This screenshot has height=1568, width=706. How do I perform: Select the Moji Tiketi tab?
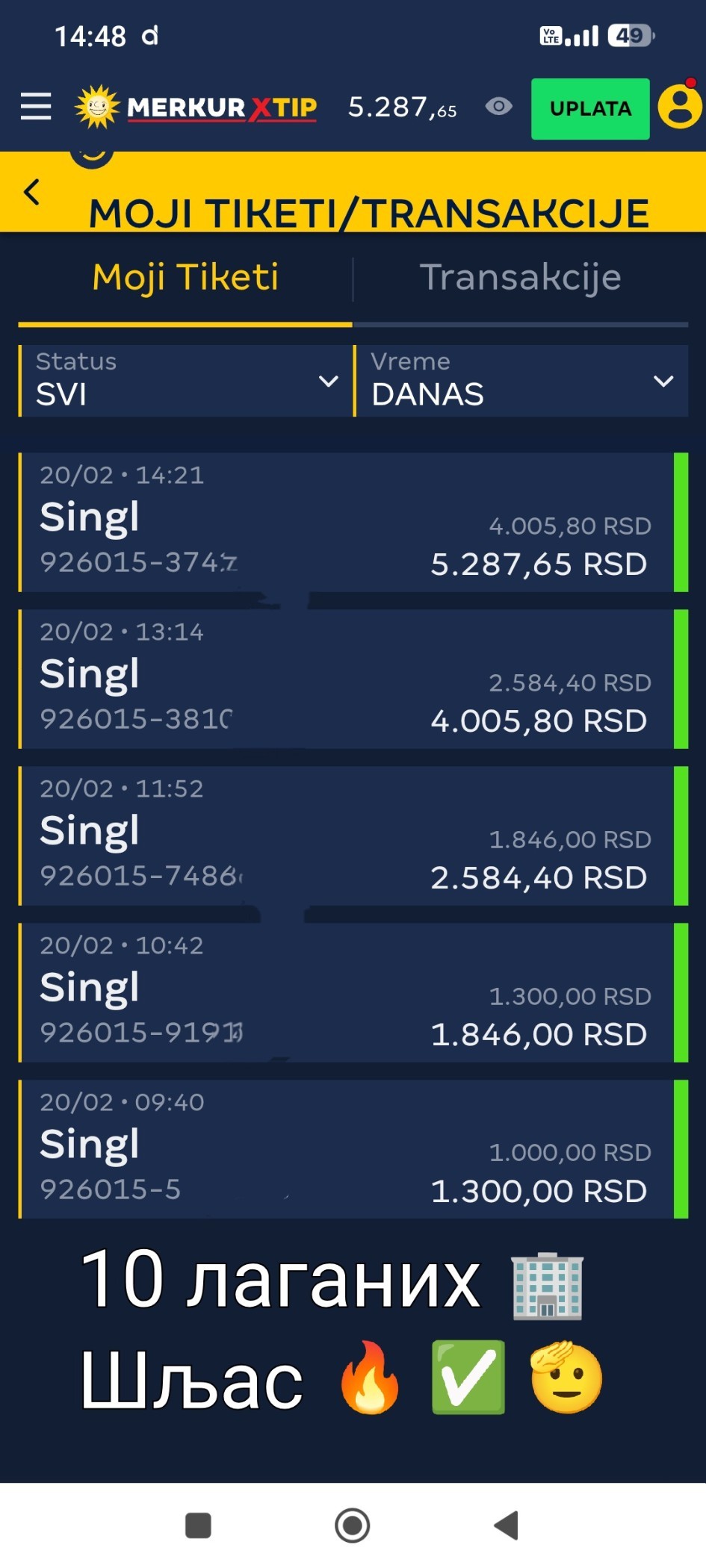(x=185, y=278)
